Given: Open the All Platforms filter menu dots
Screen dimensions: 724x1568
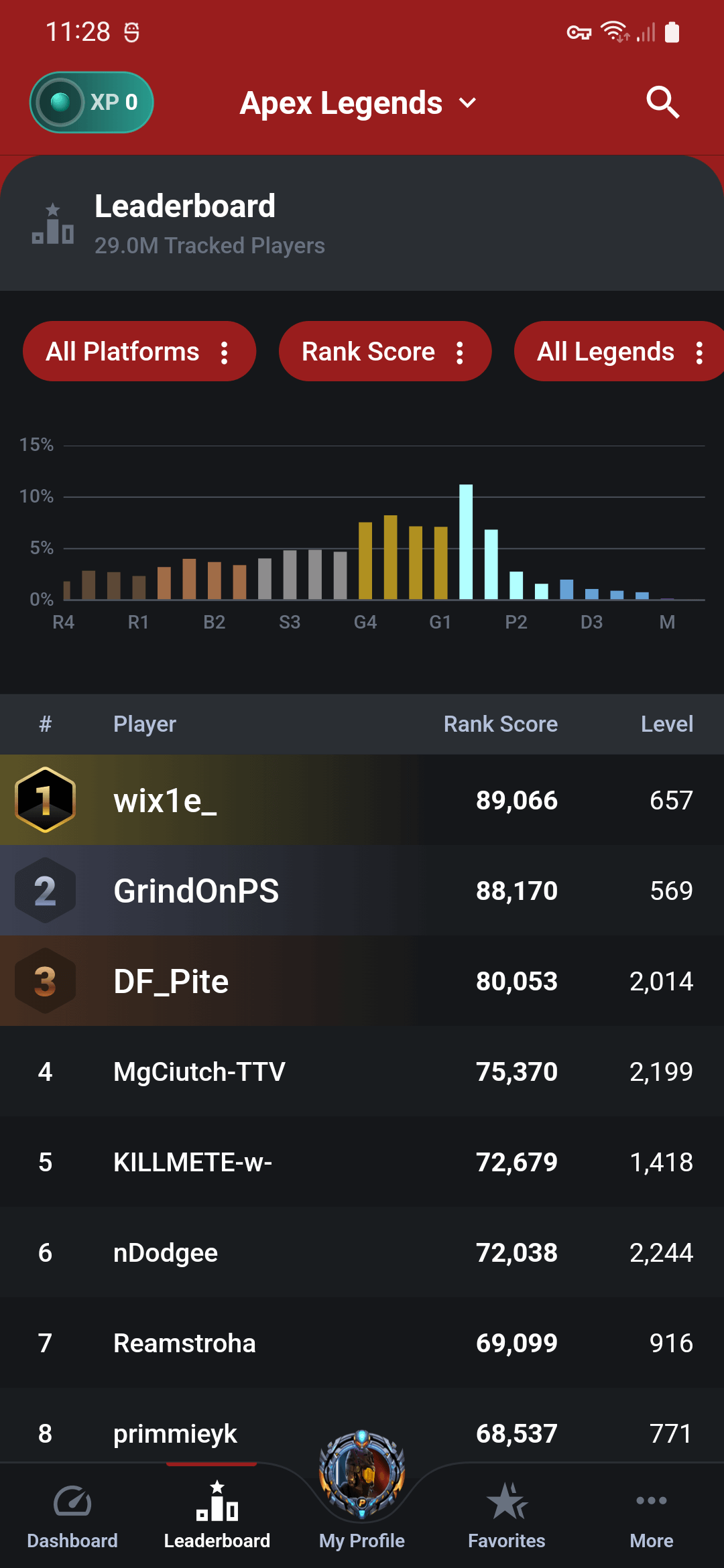Looking at the screenshot, I should coord(225,351).
